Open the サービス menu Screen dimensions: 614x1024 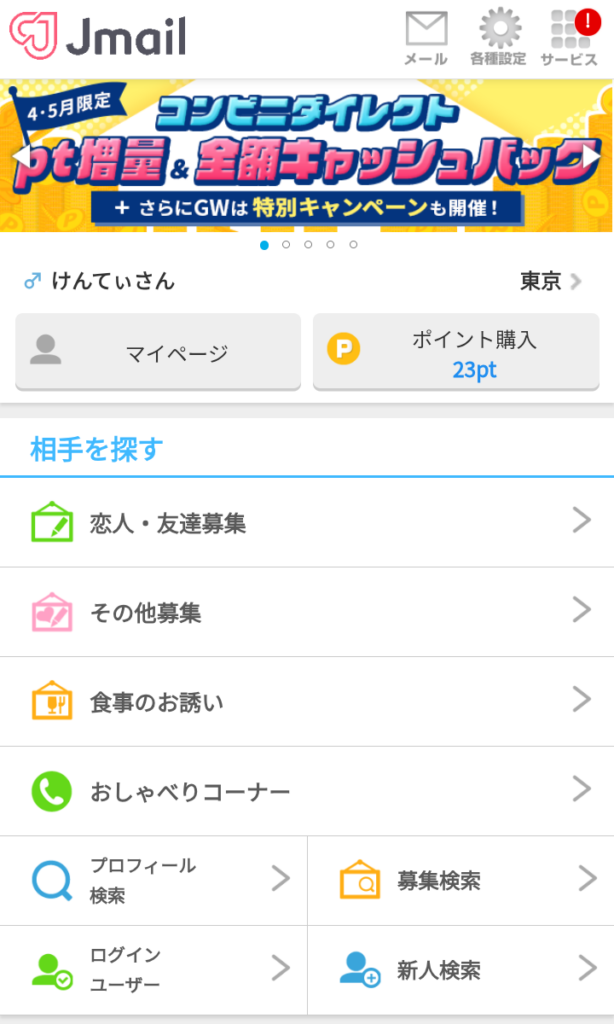coord(569,38)
